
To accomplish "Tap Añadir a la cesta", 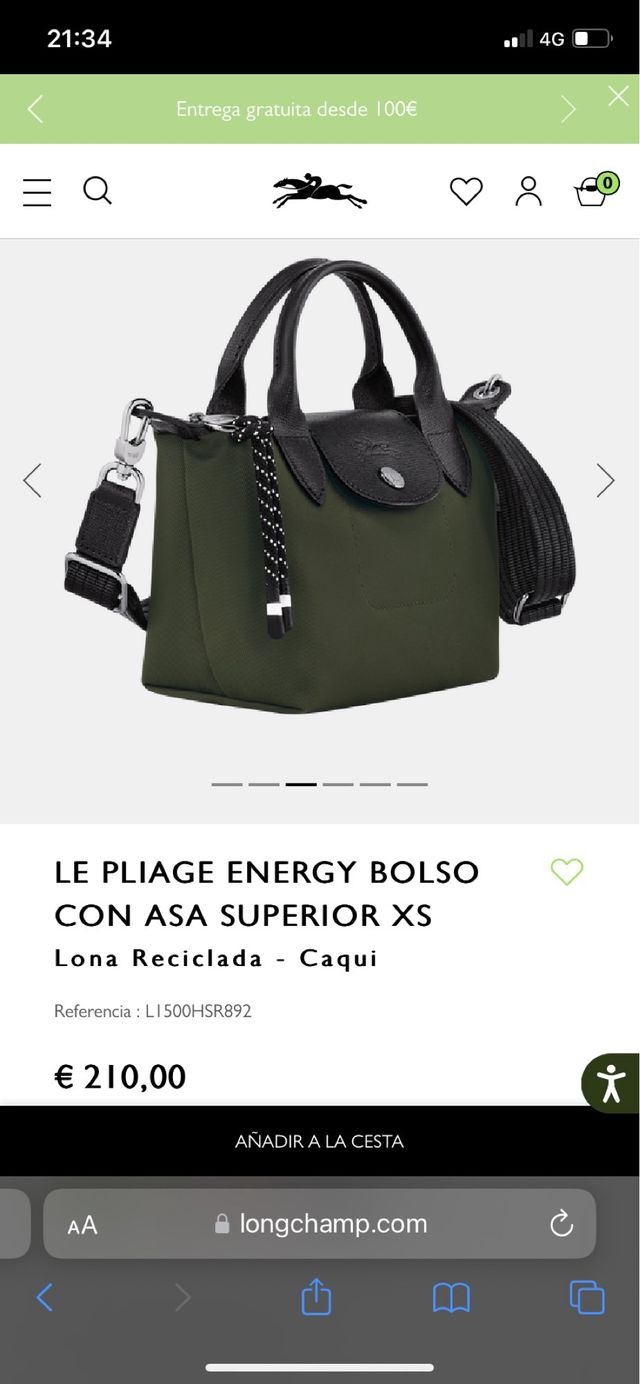I will 320,1141.
